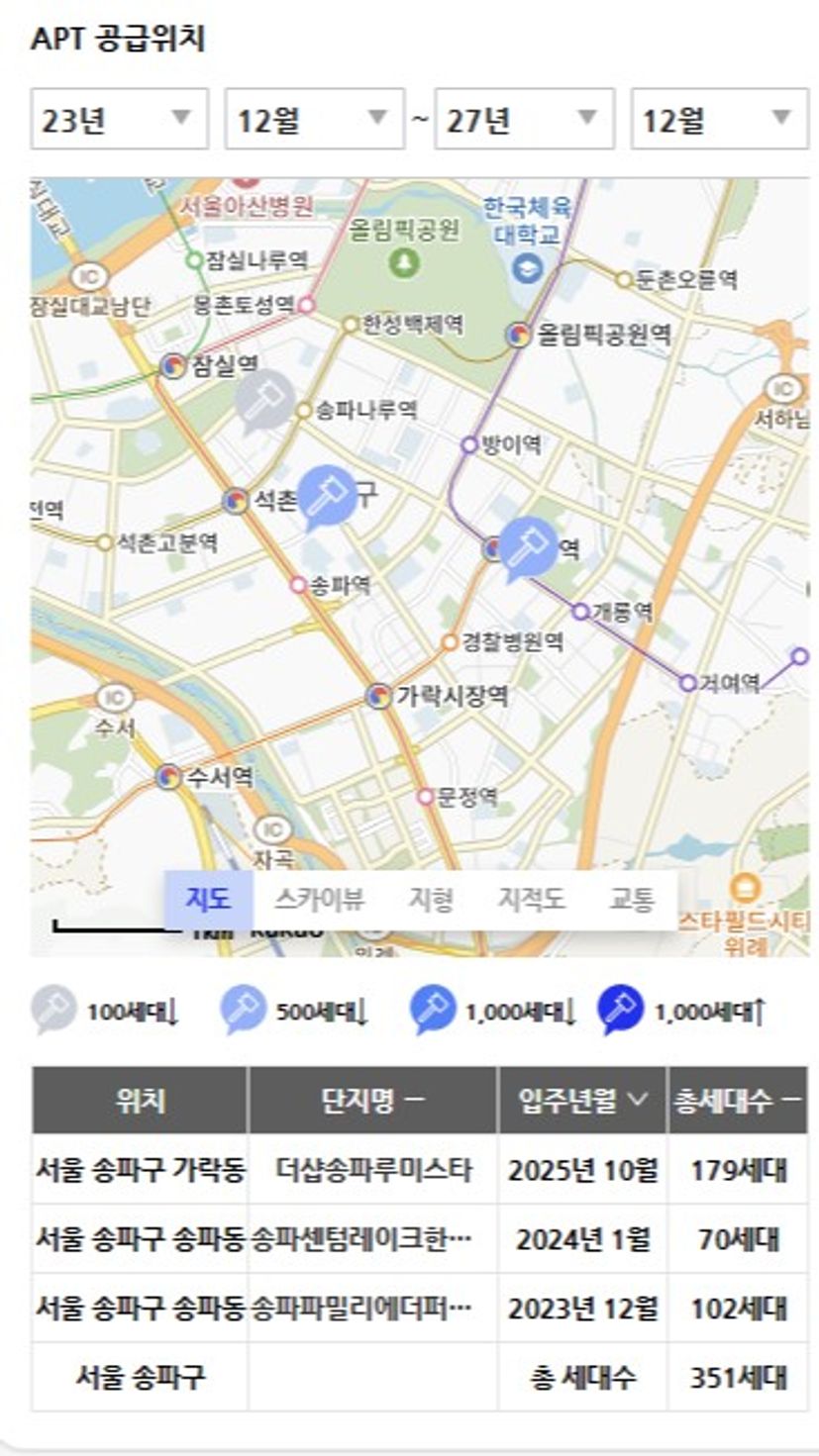Sort table by 총세대수 column header
Viewport: 819px width, 1456px height.
click(x=738, y=1100)
